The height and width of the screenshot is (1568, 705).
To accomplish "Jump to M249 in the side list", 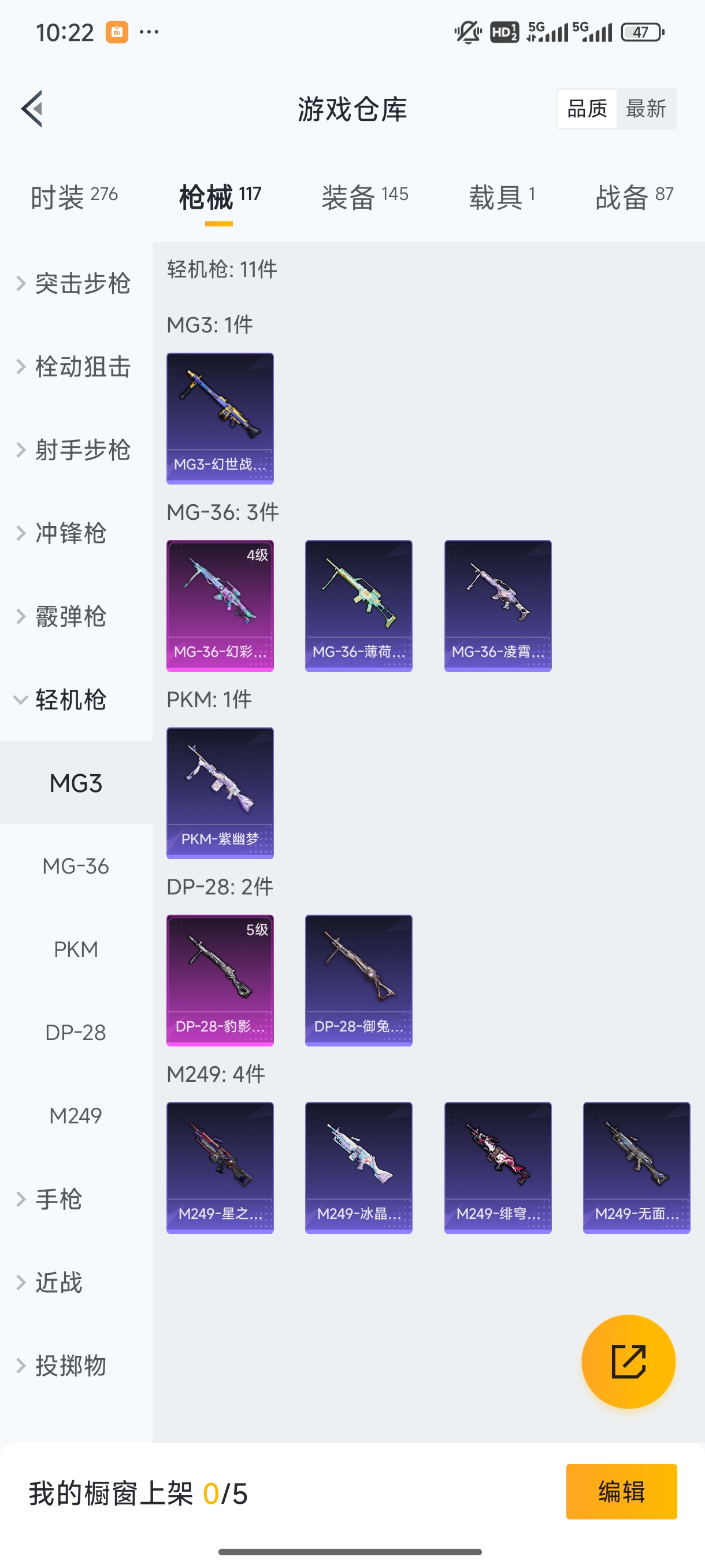I will click(76, 1116).
